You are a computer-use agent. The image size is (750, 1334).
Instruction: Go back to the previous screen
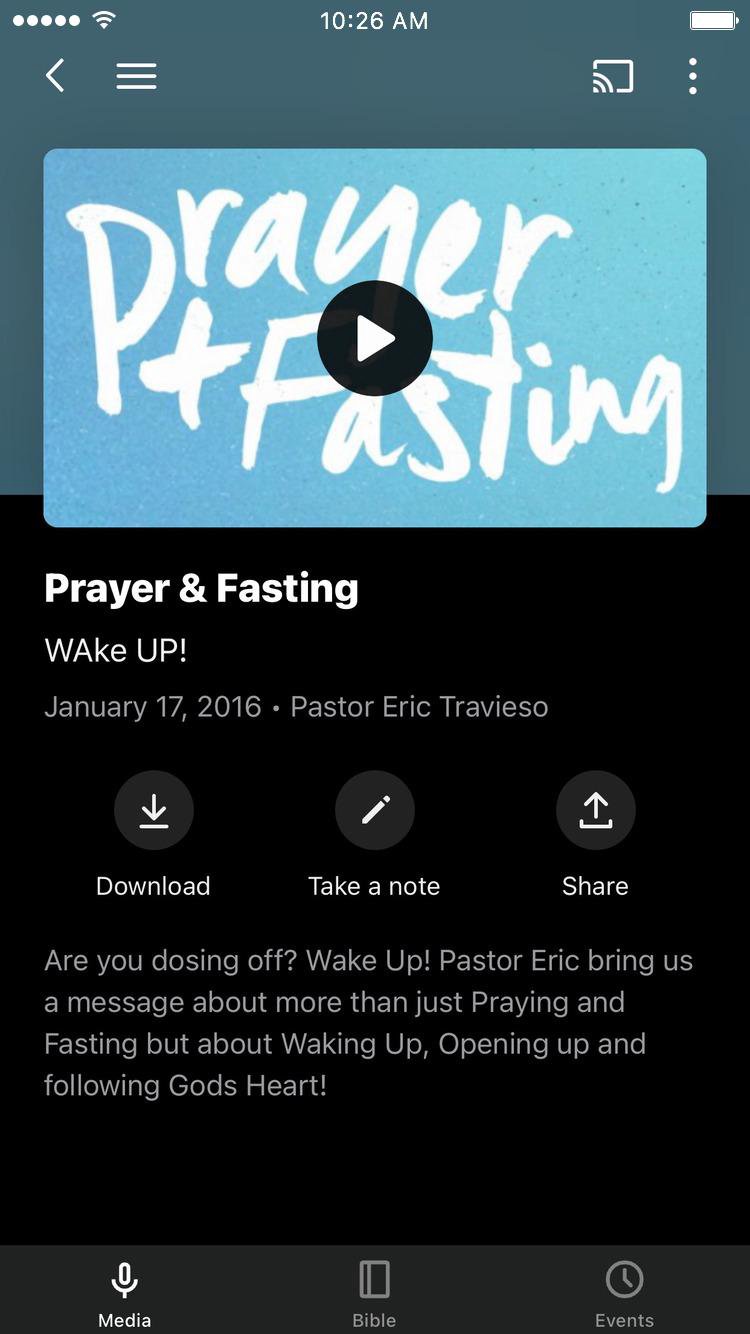pyautogui.click(x=56, y=76)
